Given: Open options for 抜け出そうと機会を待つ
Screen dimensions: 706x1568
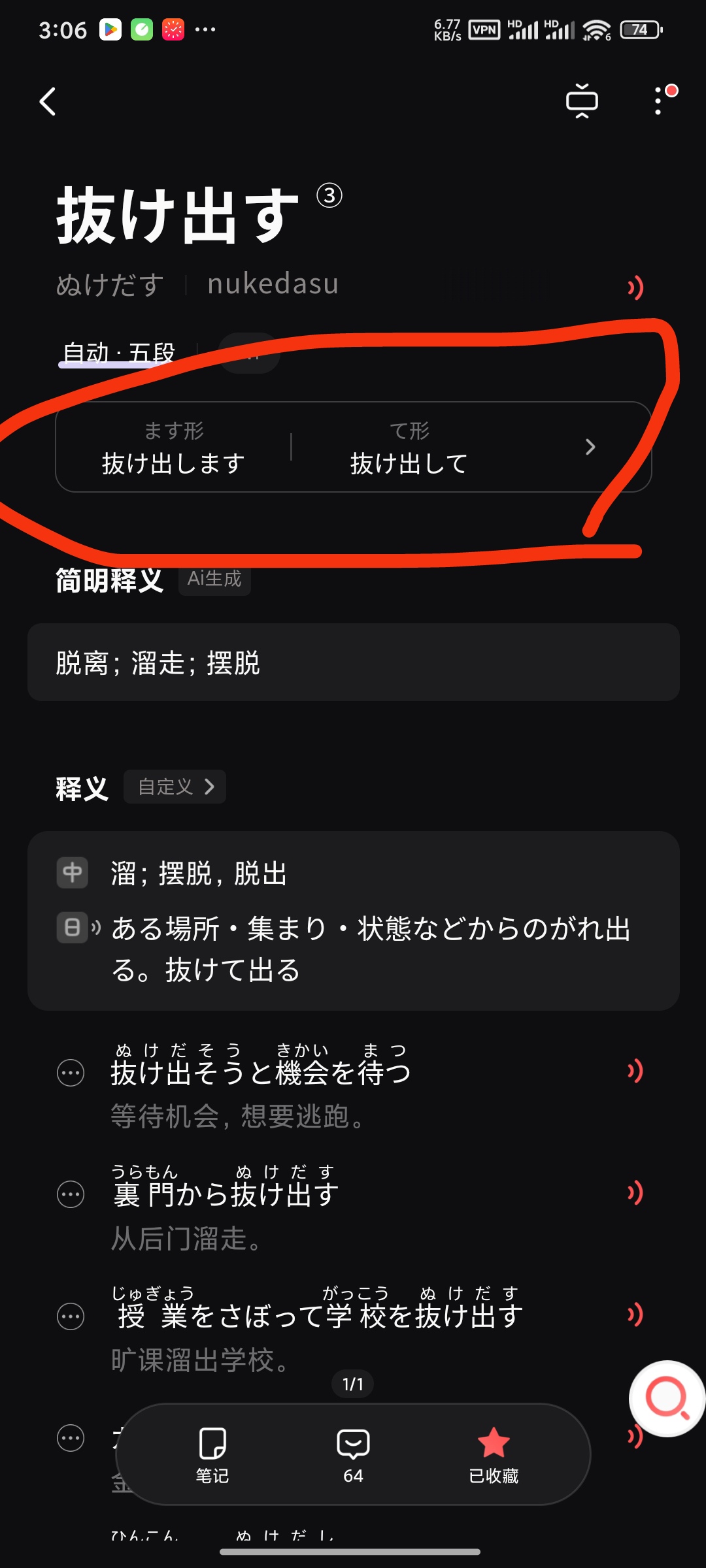Looking at the screenshot, I should [x=71, y=1073].
